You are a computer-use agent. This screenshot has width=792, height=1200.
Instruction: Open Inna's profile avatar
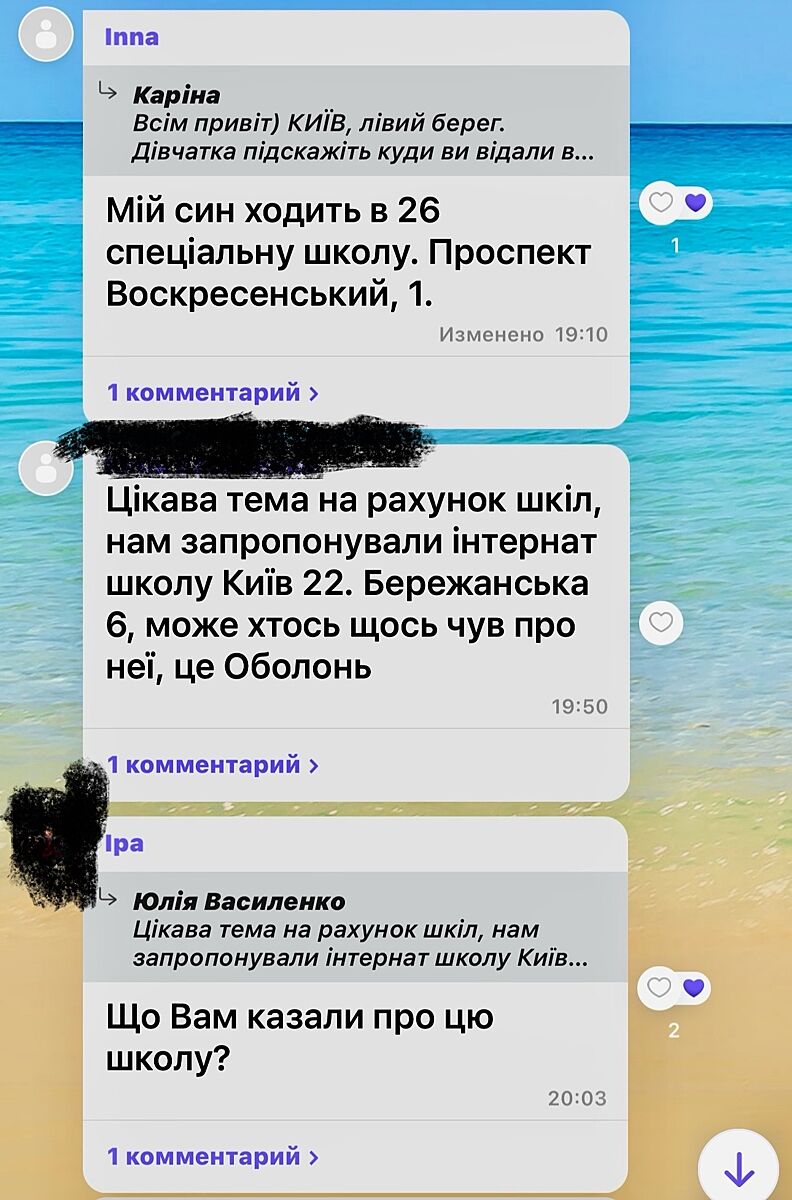pyautogui.click(x=46, y=35)
